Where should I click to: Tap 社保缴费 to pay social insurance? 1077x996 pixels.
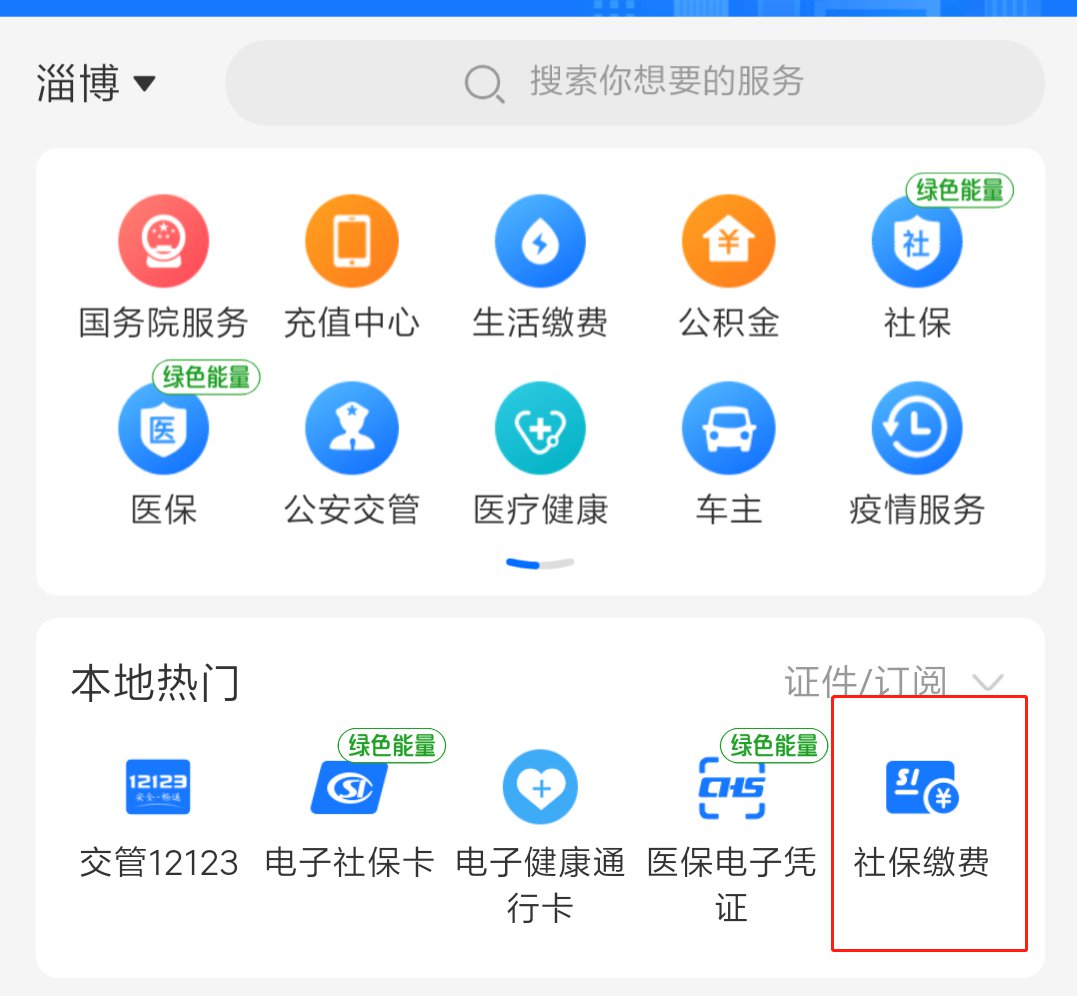click(922, 787)
